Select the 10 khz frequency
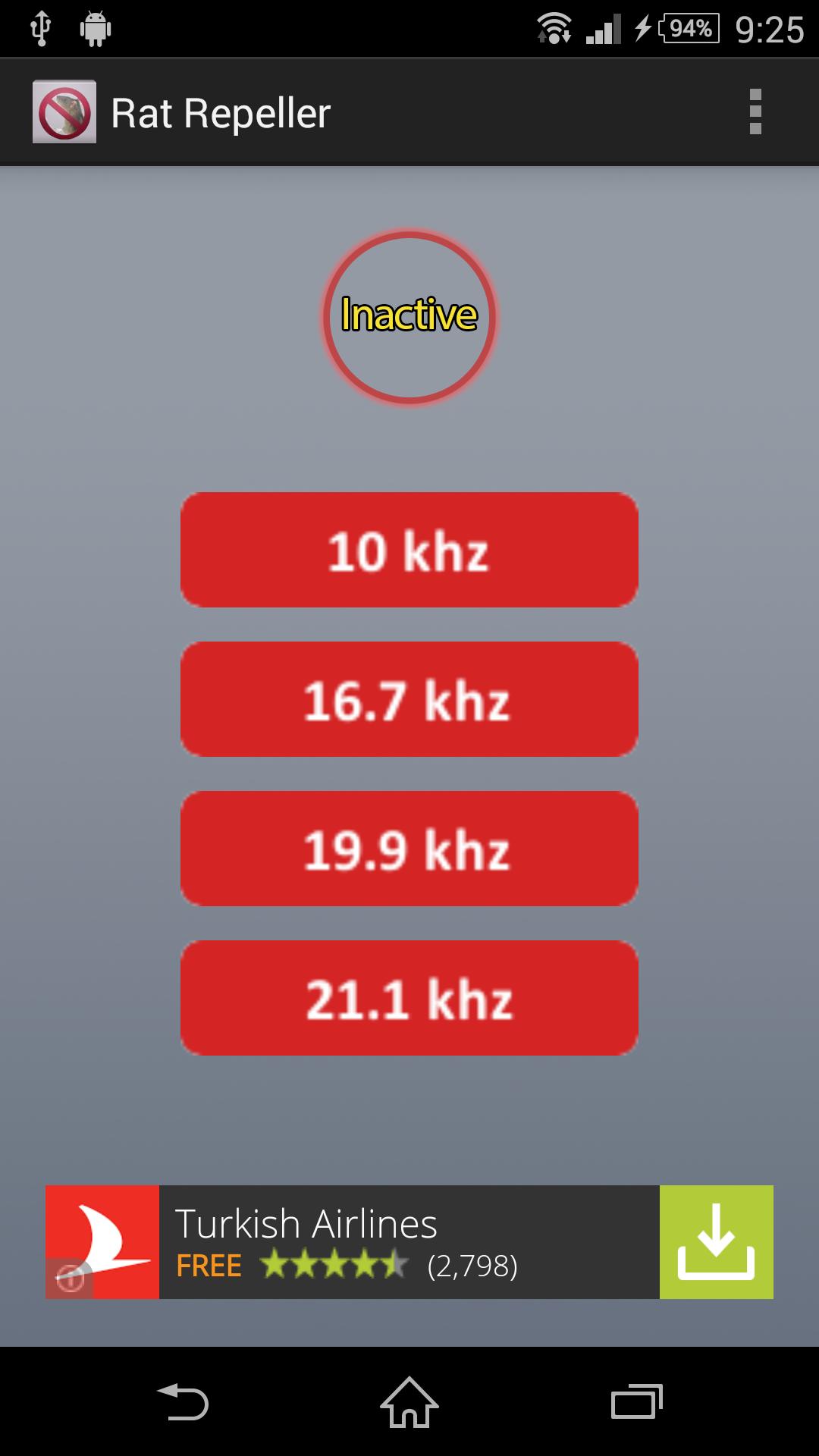This screenshot has width=819, height=1456. [x=409, y=550]
